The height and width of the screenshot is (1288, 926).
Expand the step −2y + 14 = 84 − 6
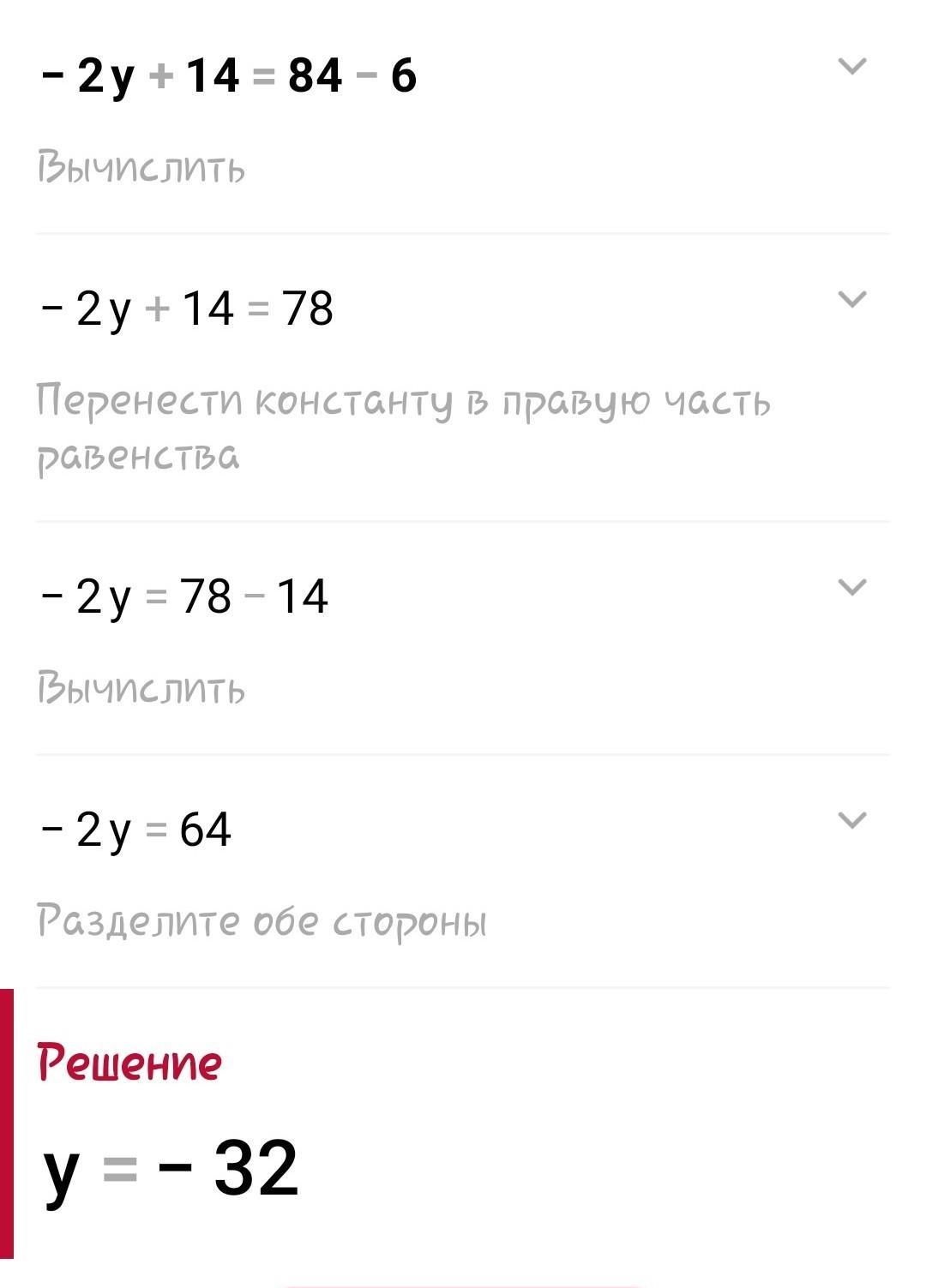[x=851, y=66]
